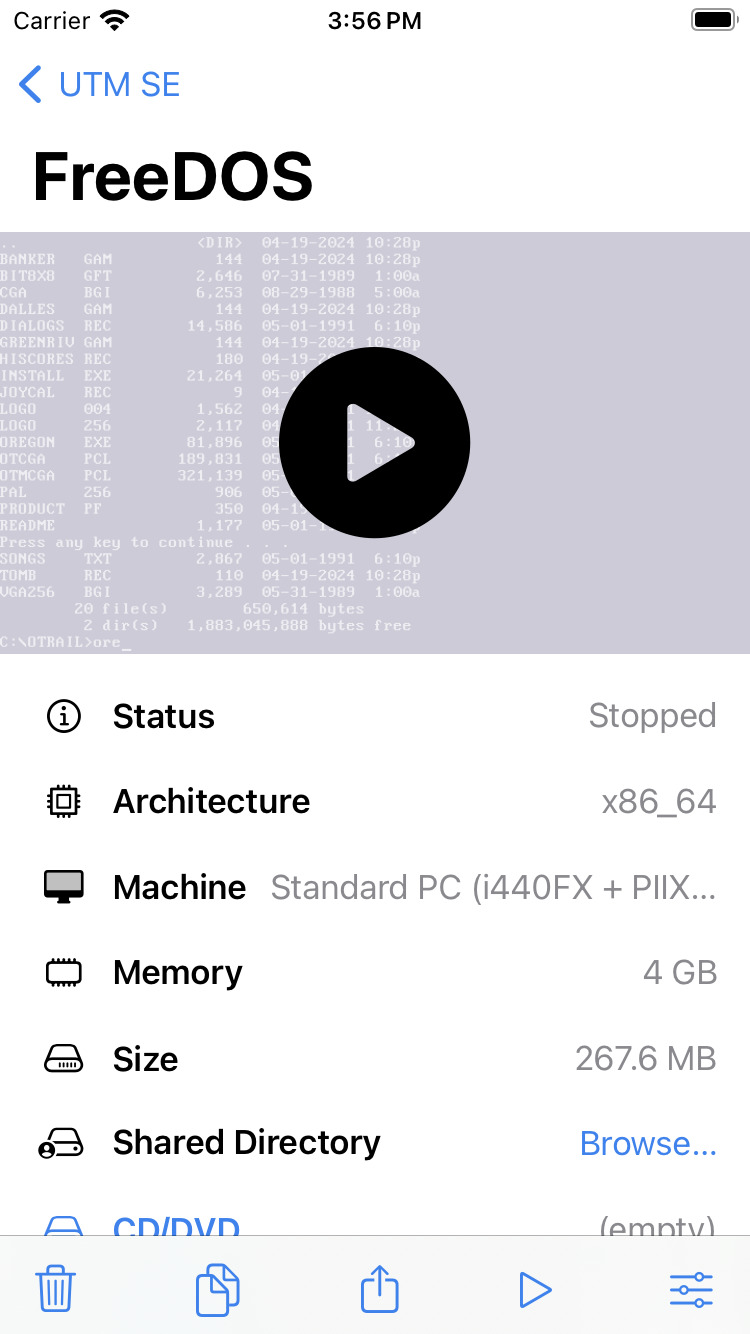
Task: Browse for a shared directory
Action: click(648, 1143)
